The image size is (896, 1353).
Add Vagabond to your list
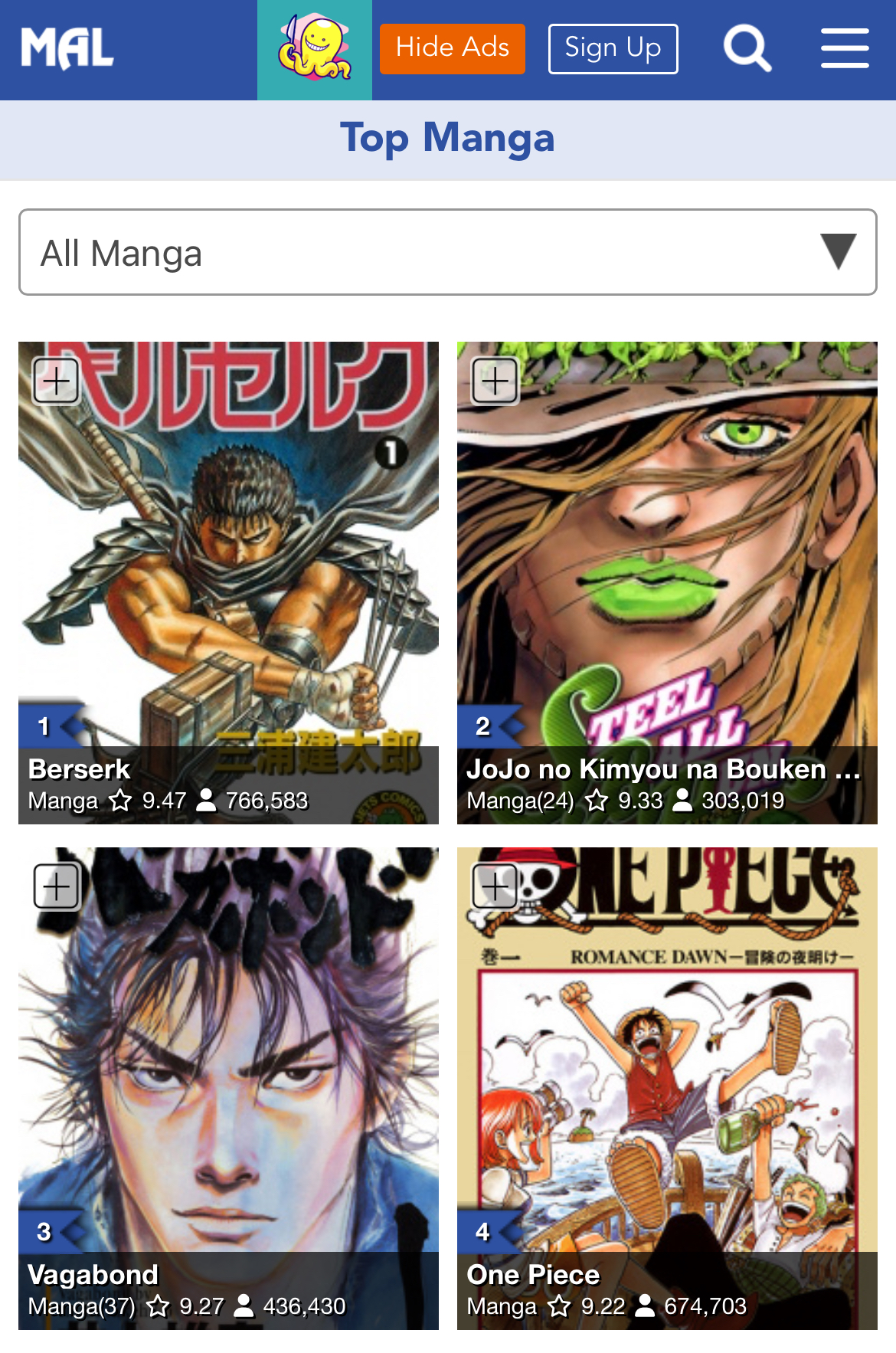57,886
